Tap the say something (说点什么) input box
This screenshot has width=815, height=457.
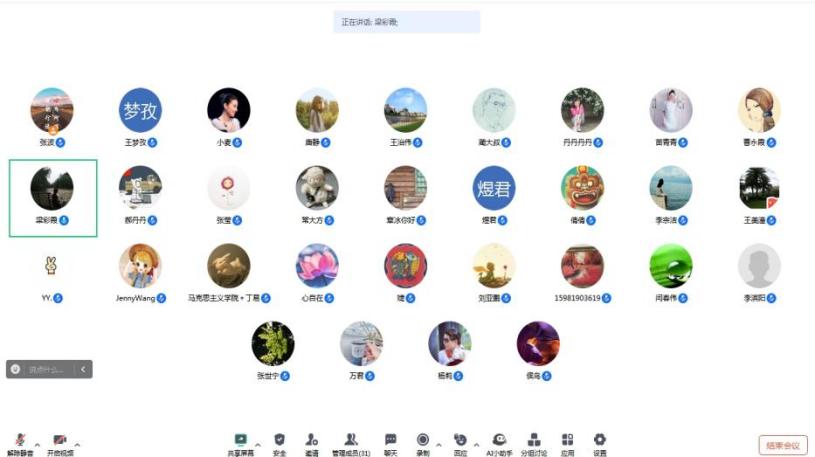point(43,369)
